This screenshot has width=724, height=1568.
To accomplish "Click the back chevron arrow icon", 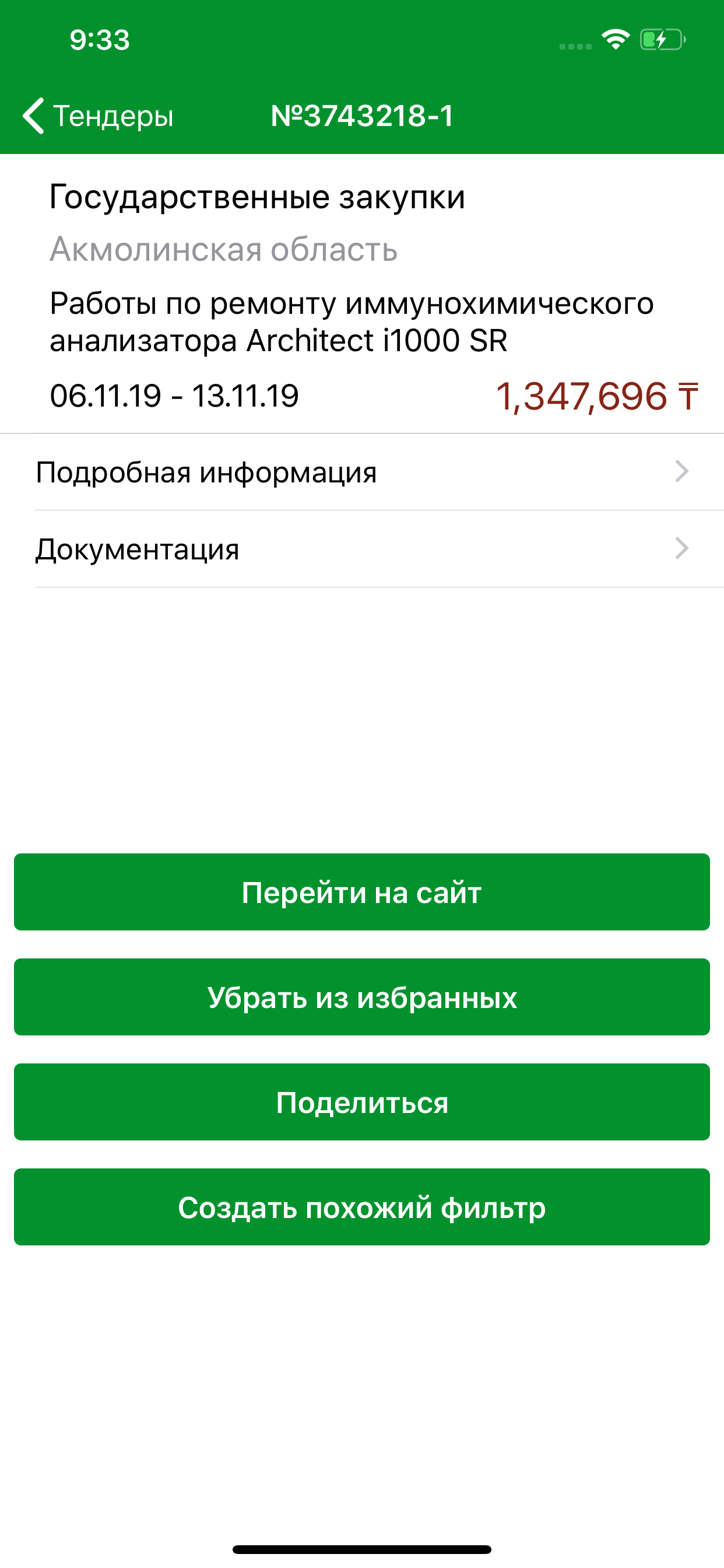I will [33, 116].
